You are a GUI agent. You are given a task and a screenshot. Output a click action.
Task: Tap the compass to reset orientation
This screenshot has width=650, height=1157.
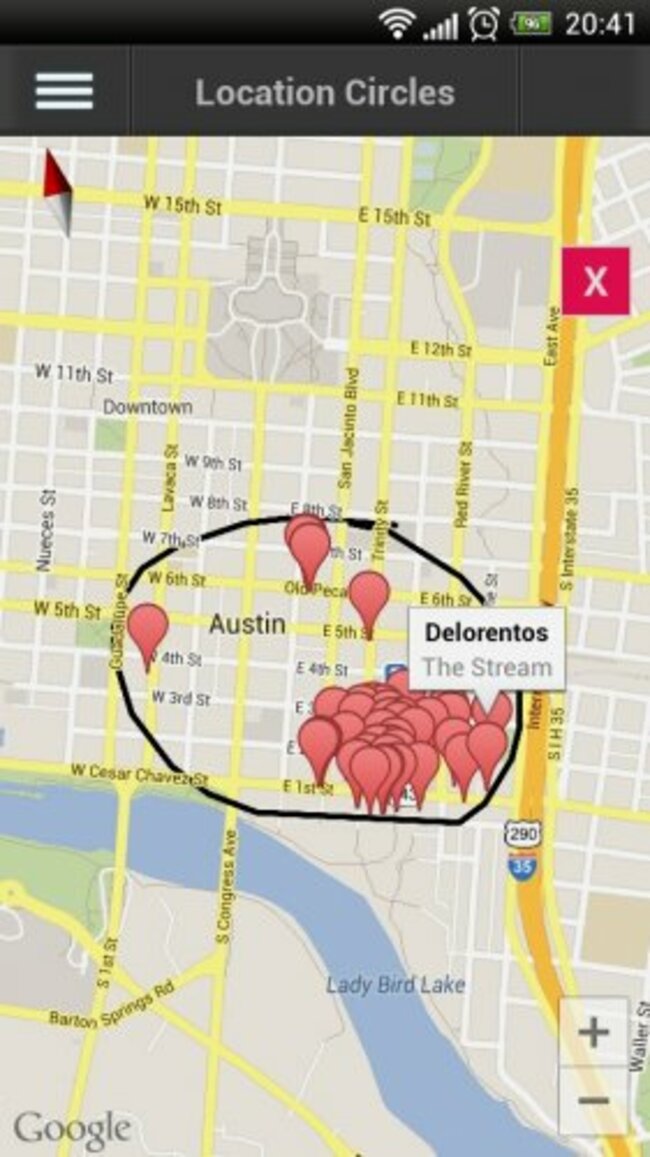pos(58,190)
